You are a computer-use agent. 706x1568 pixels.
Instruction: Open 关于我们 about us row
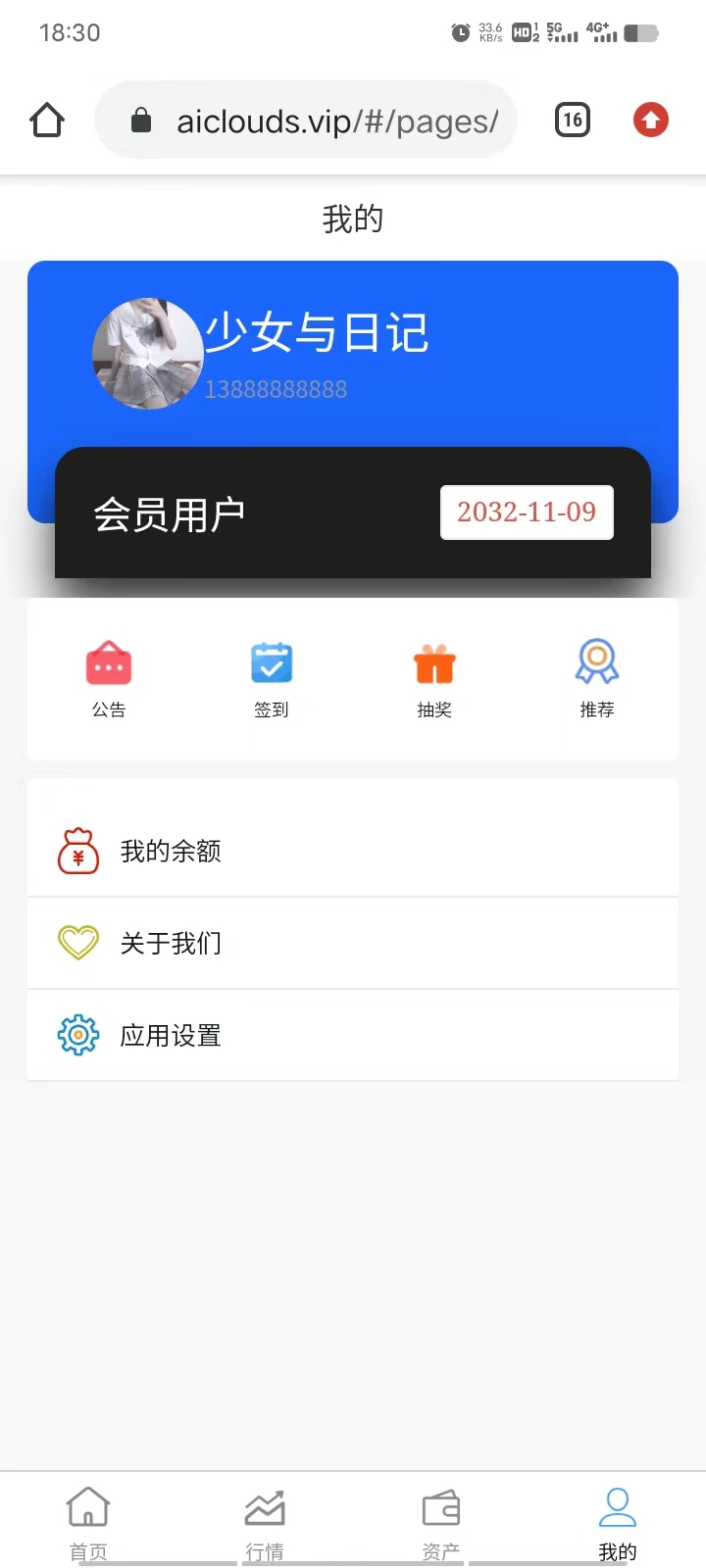353,943
